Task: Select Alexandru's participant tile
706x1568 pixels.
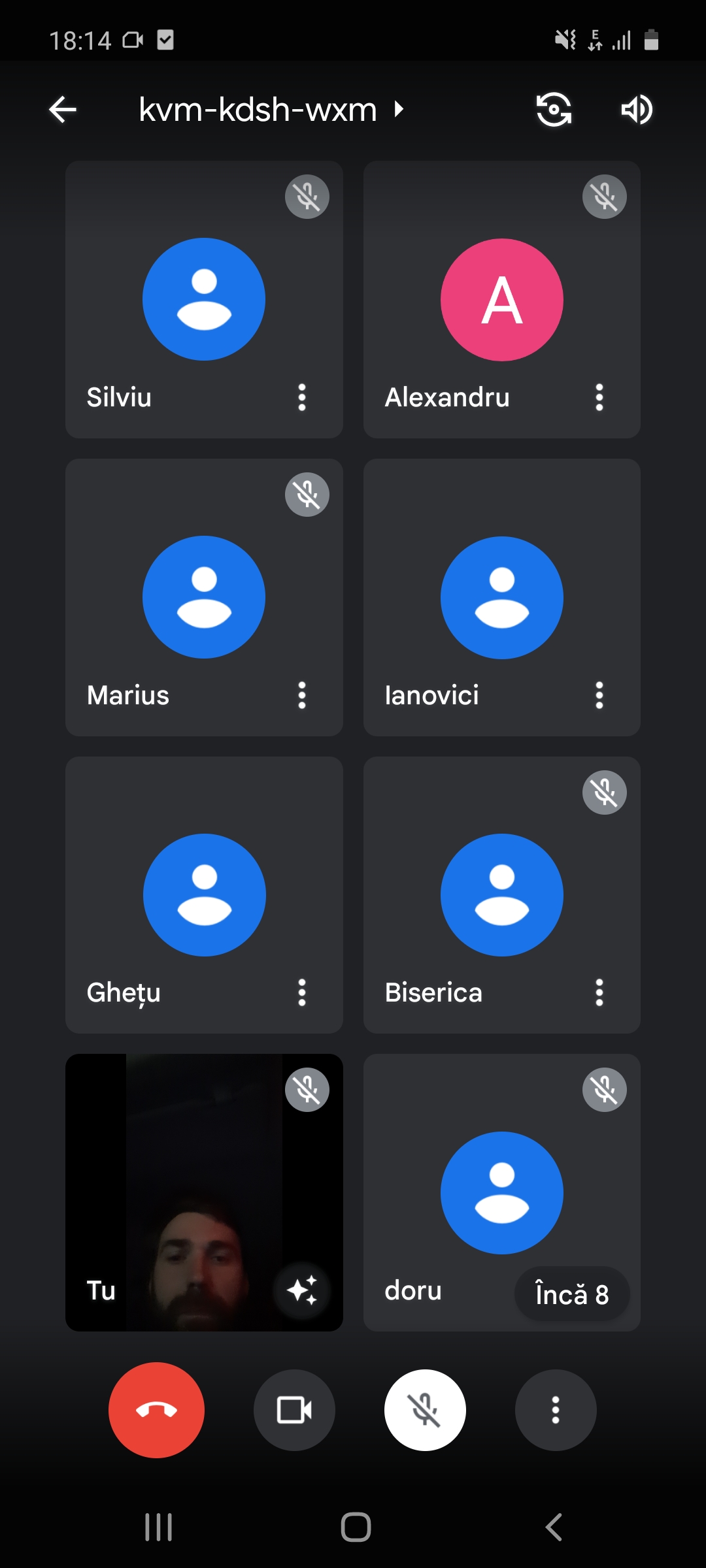Action: [x=501, y=299]
